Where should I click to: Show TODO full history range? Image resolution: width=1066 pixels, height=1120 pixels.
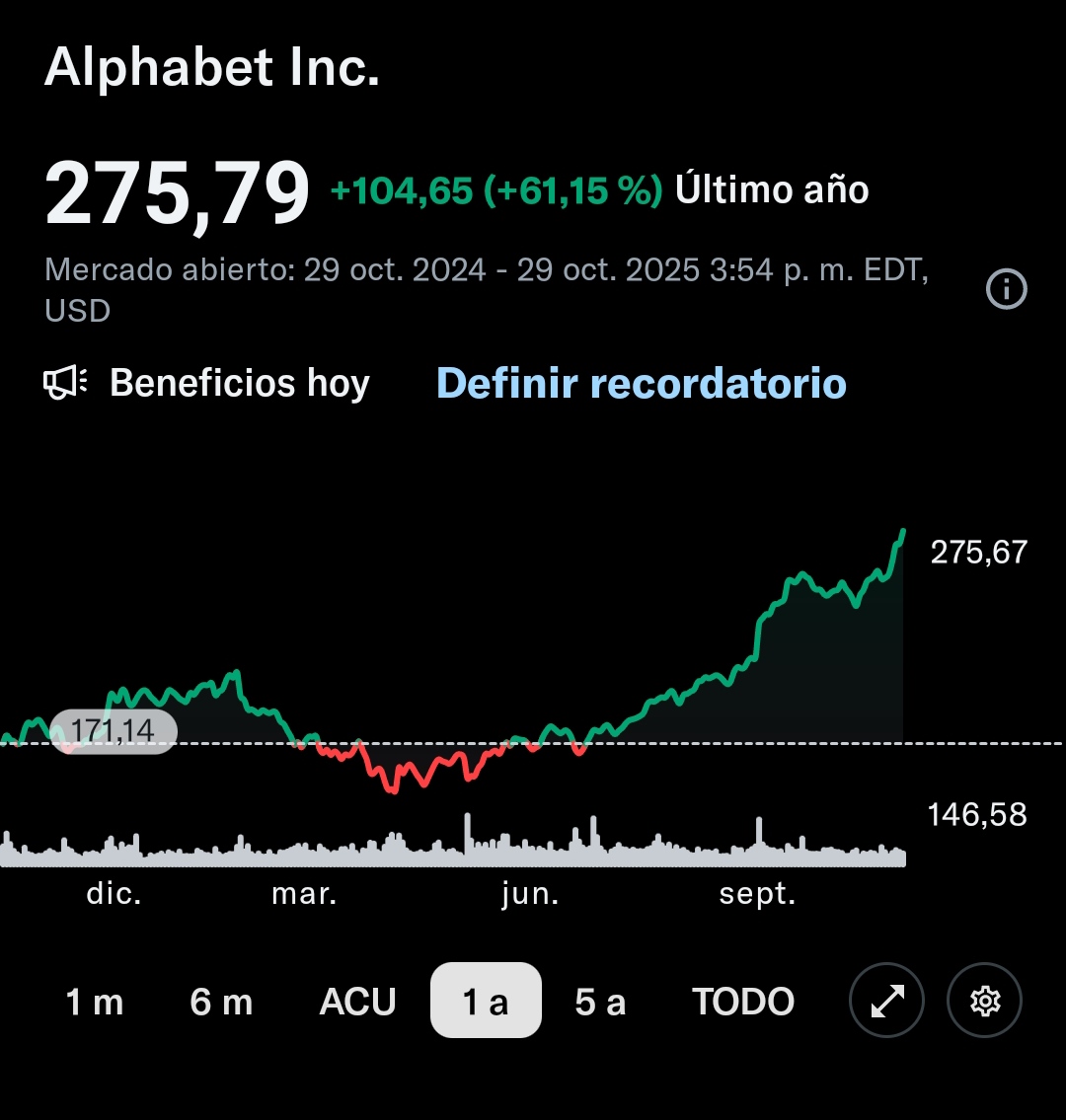click(743, 1002)
